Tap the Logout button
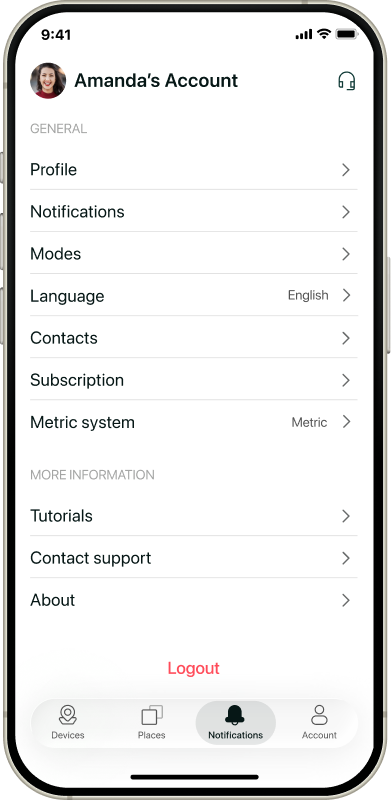 [x=193, y=668]
